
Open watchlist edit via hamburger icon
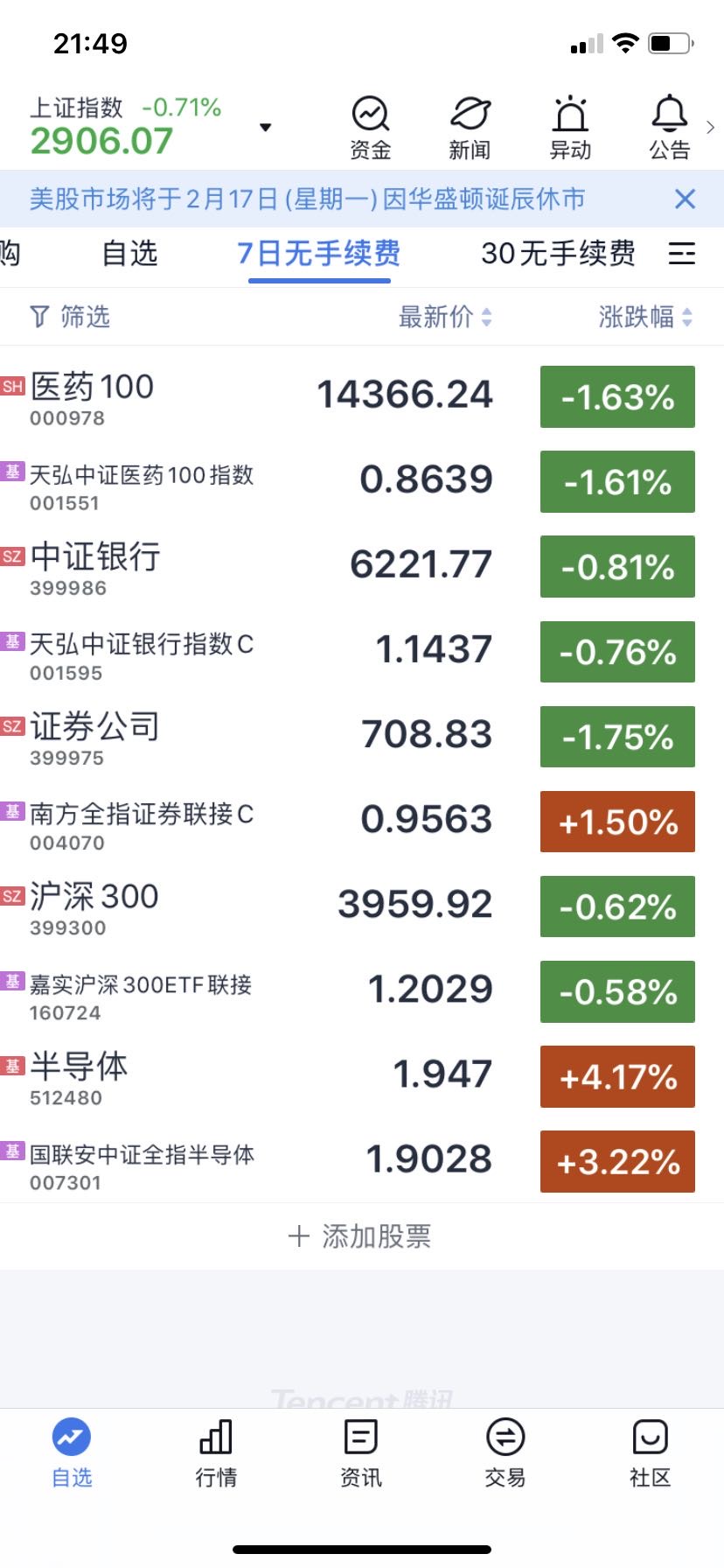(682, 255)
